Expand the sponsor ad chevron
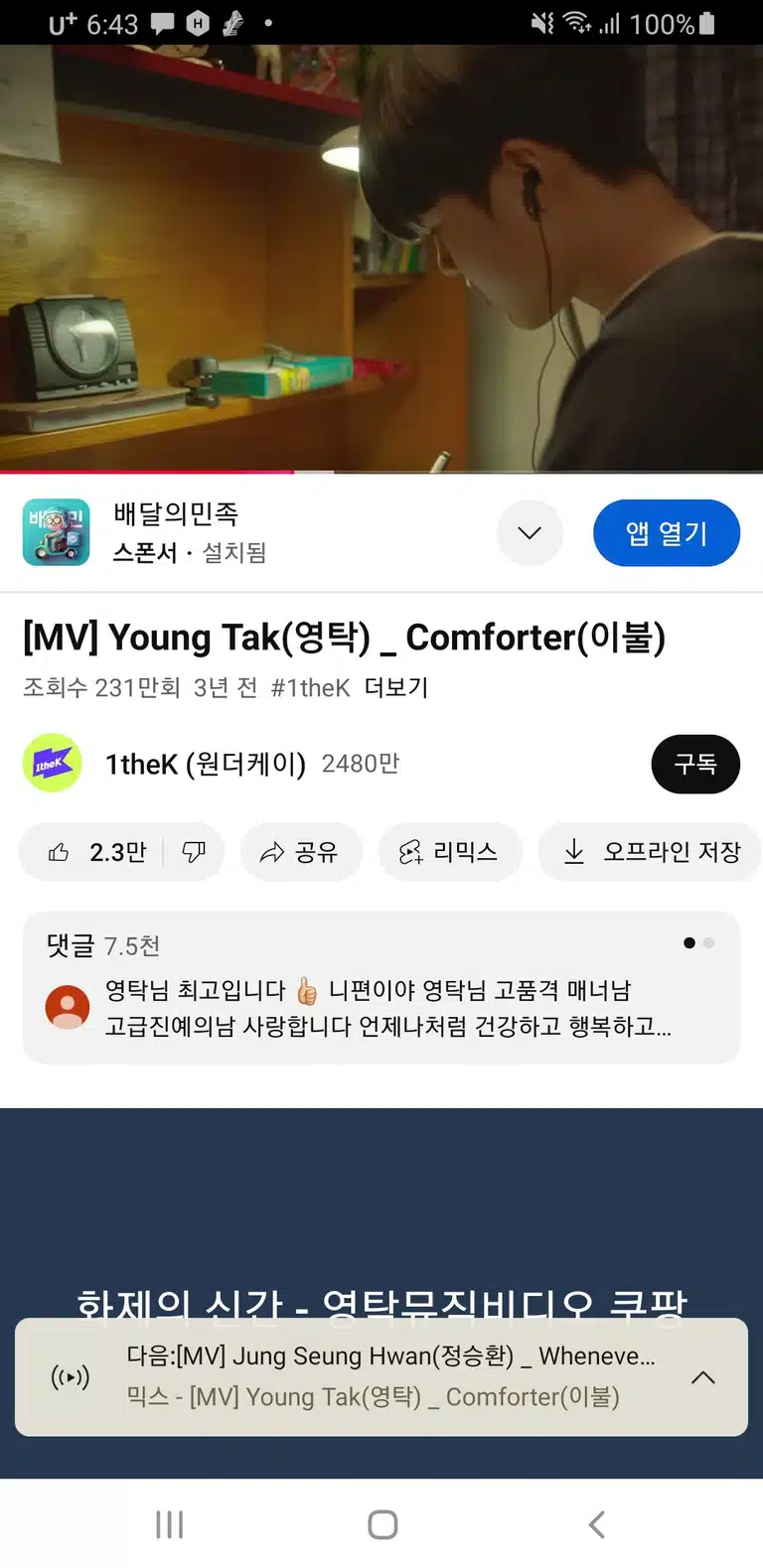 tap(530, 533)
